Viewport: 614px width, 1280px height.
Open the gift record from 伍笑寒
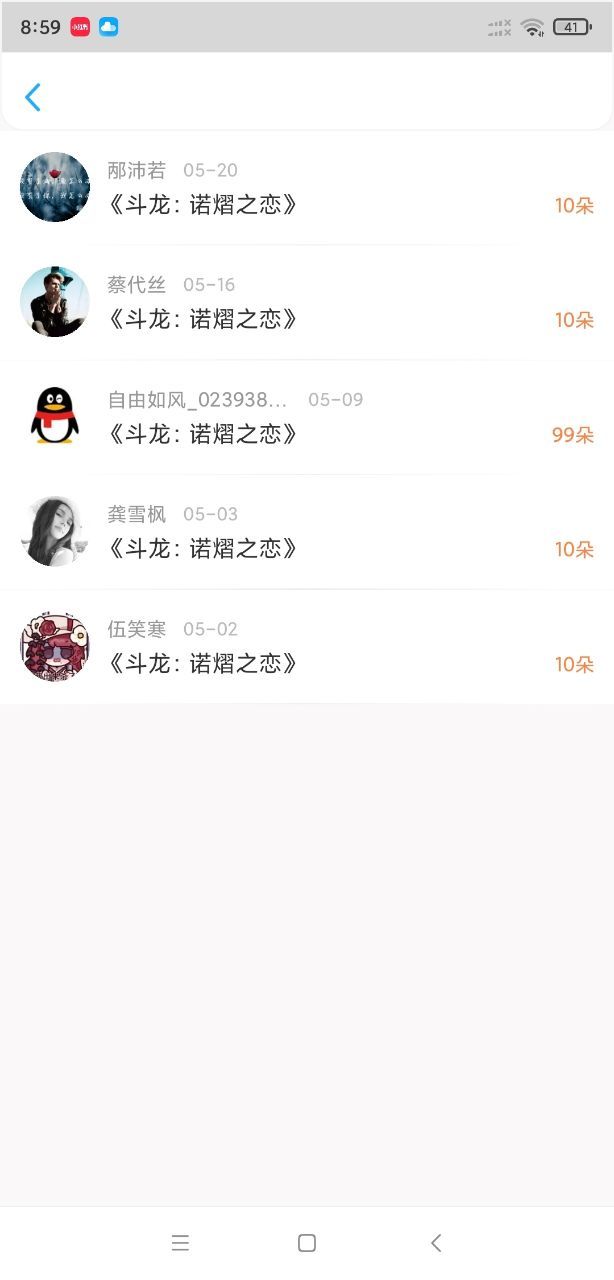305,646
